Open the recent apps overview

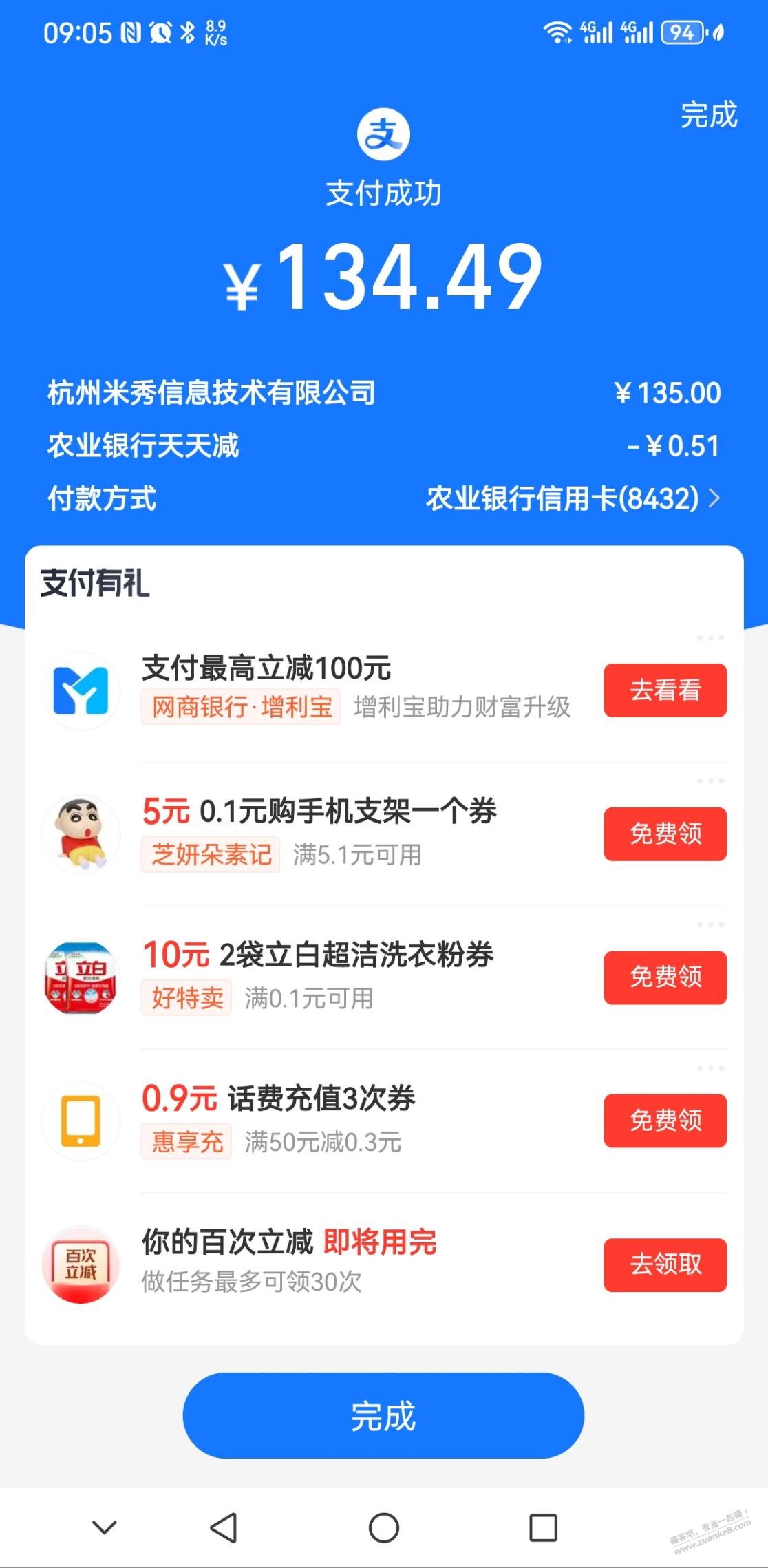pos(543,1527)
